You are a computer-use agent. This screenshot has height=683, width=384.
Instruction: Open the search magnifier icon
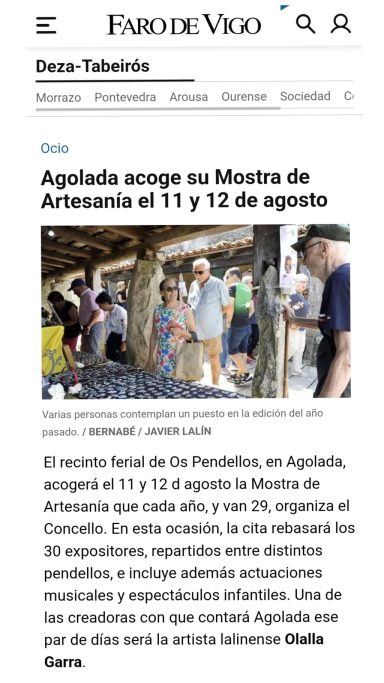coord(305,24)
